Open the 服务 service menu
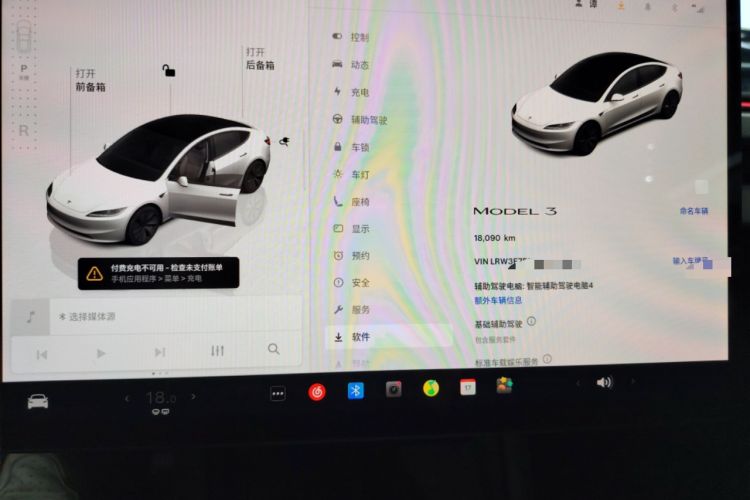Screen dimensions: 750x500 pyautogui.click(x=358, y=310)
